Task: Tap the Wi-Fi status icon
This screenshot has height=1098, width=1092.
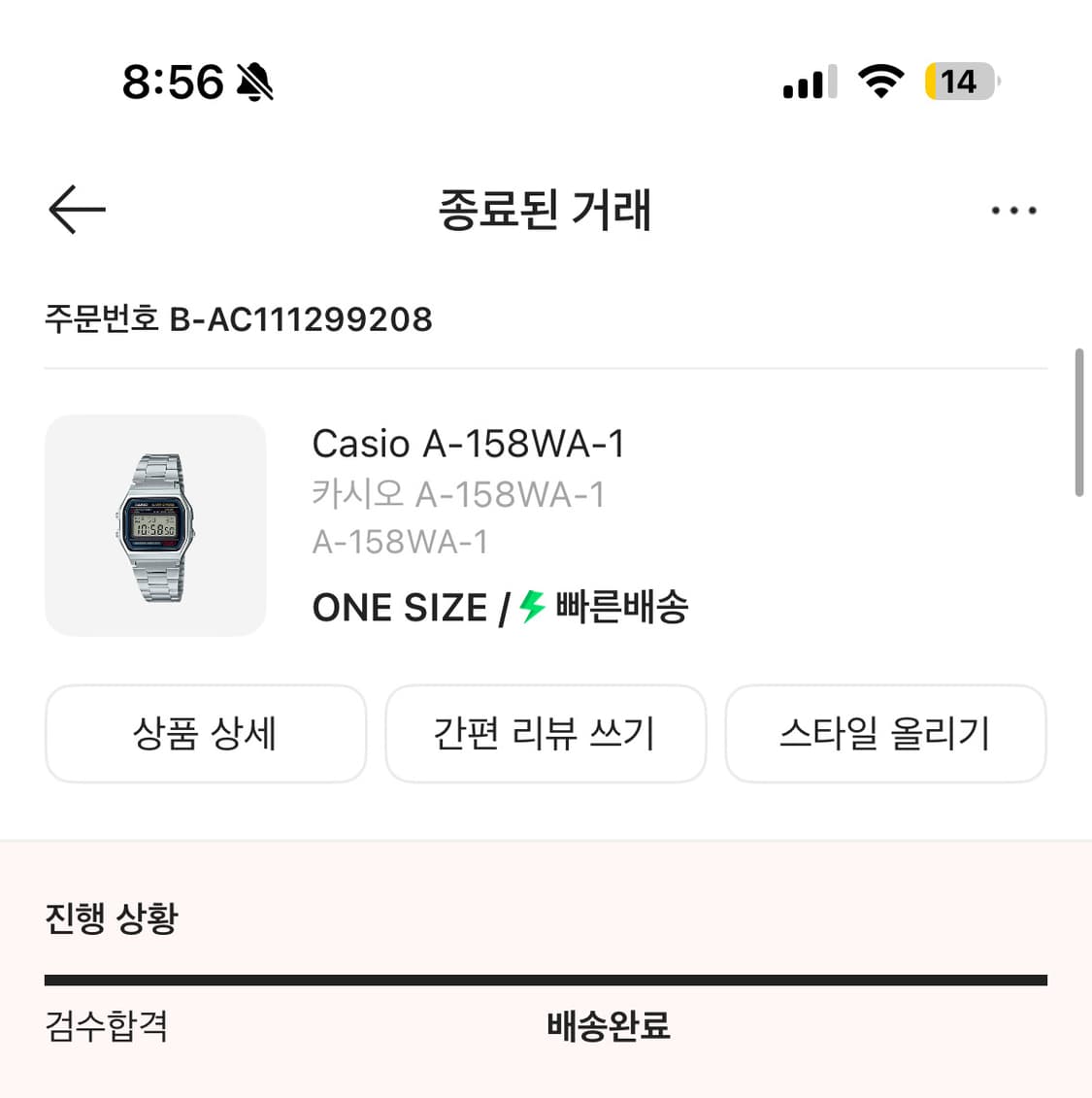Action: [x=879, y=82]
